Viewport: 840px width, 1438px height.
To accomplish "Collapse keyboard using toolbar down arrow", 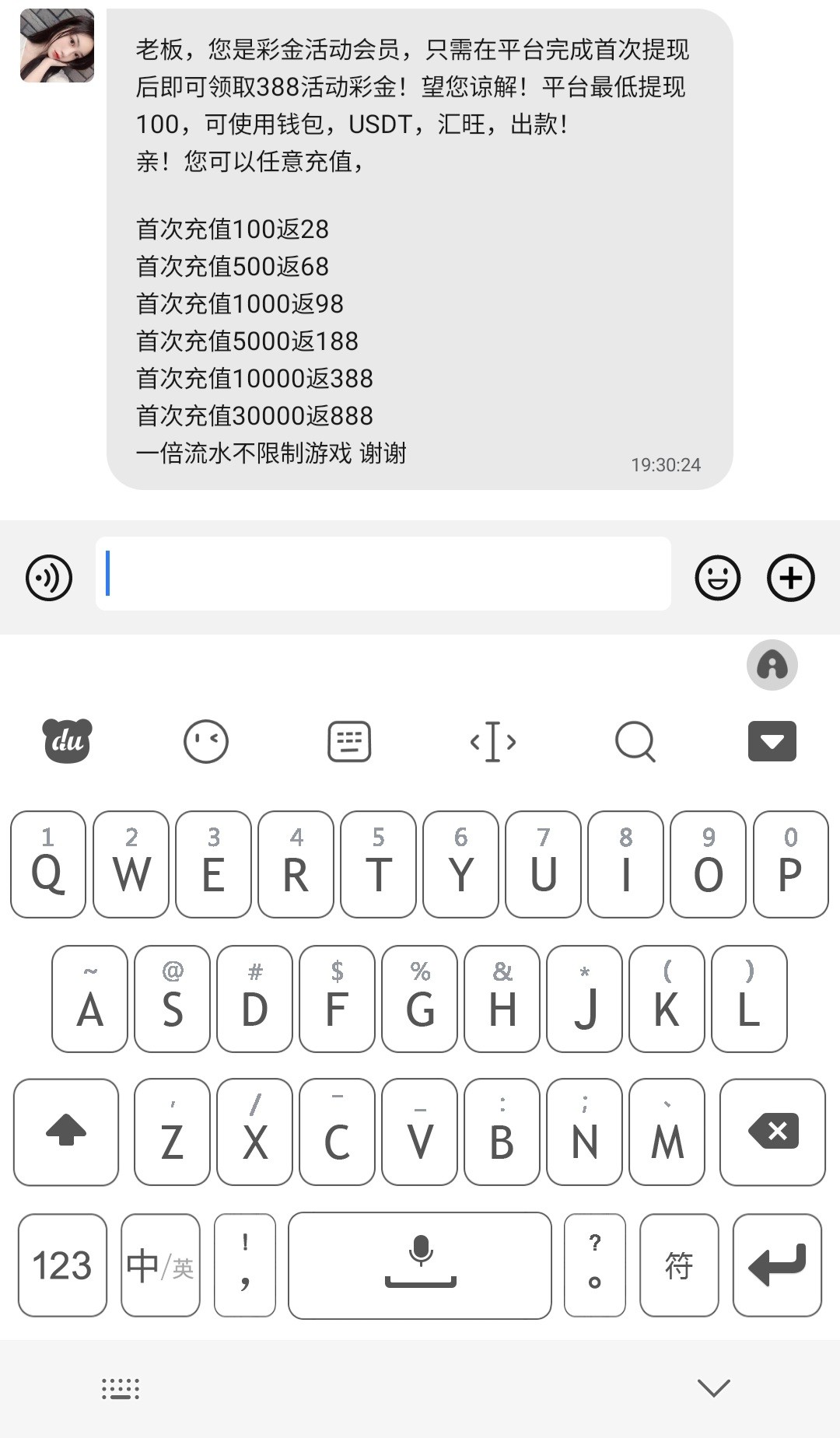I will point(772,742).
